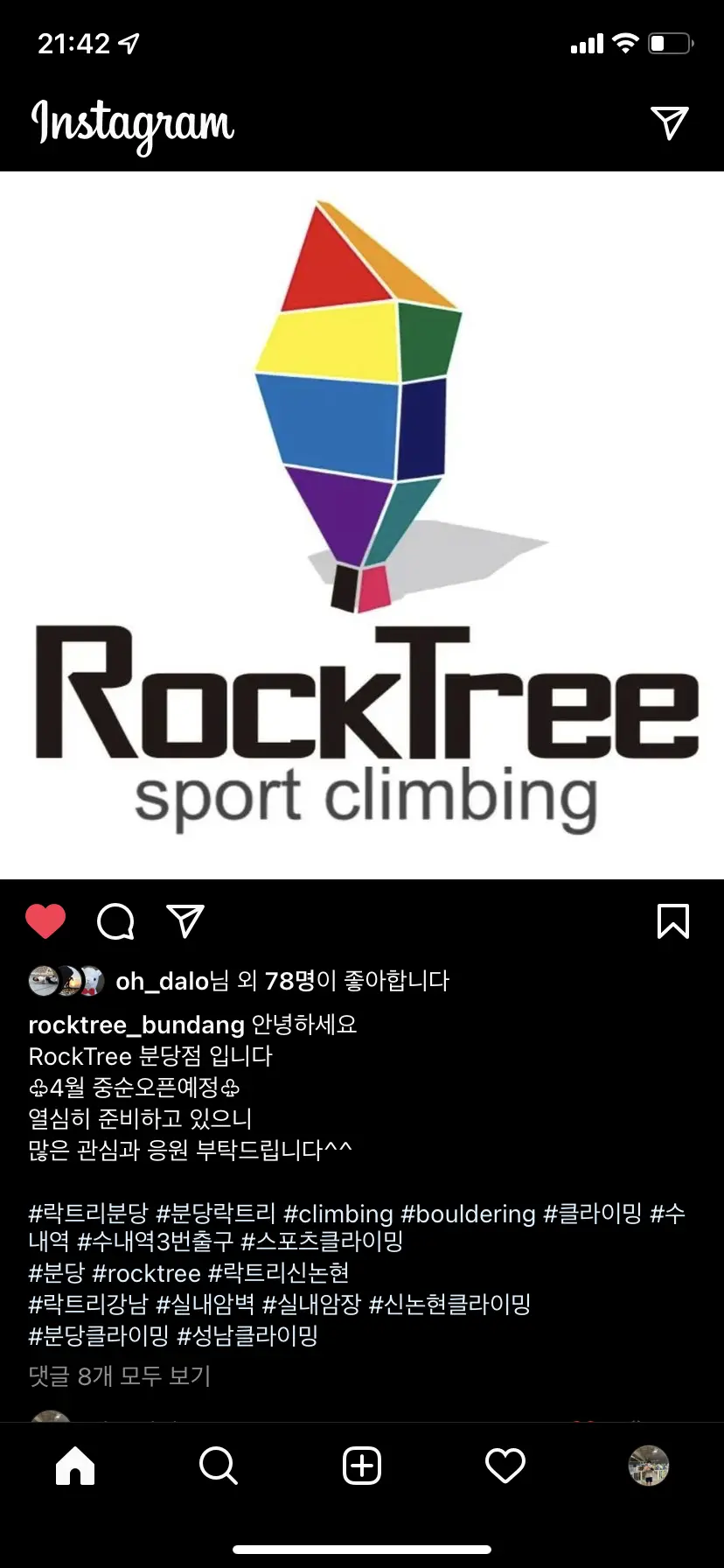Open the #실내암벽 hashtag
Image resolution: width=724 pixels, height=1568 pixels.
click(205, 1305)
